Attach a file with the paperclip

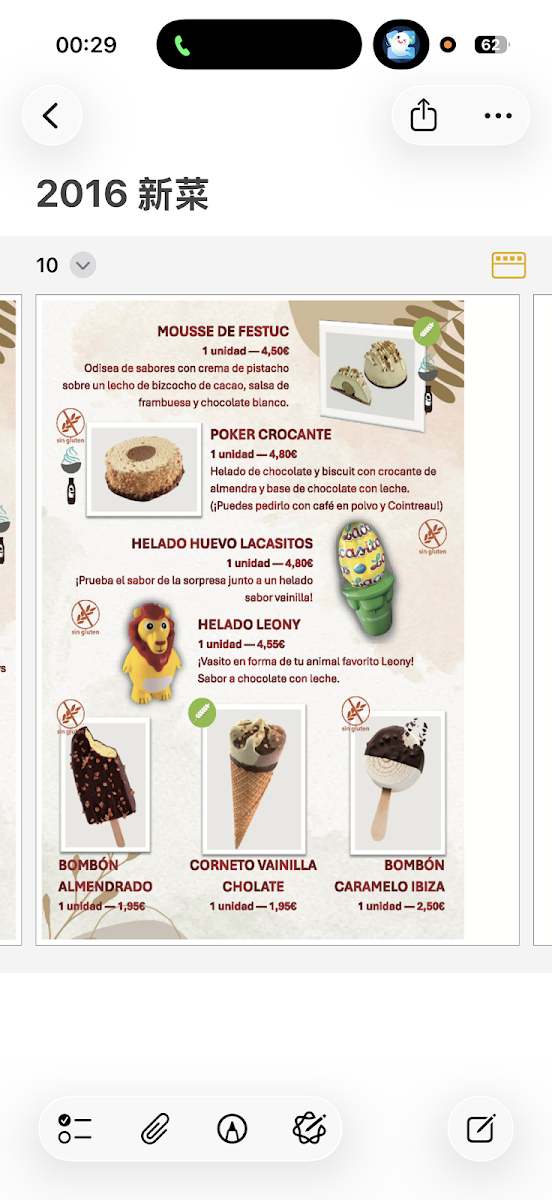(154, 1129)
